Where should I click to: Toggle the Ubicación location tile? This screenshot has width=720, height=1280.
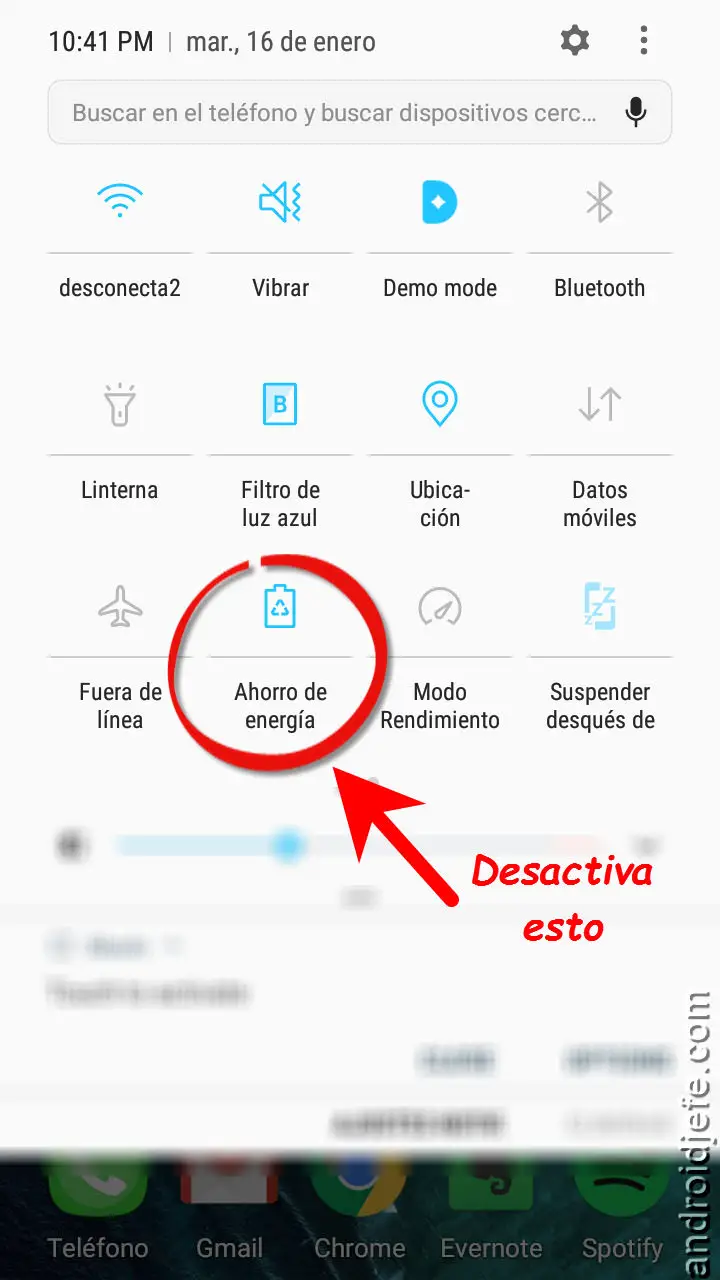[x=440, y=404]
